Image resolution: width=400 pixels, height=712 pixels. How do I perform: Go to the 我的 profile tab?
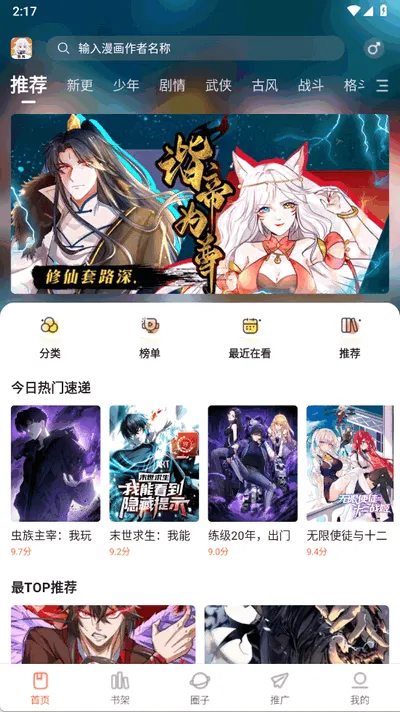[360, 688]
